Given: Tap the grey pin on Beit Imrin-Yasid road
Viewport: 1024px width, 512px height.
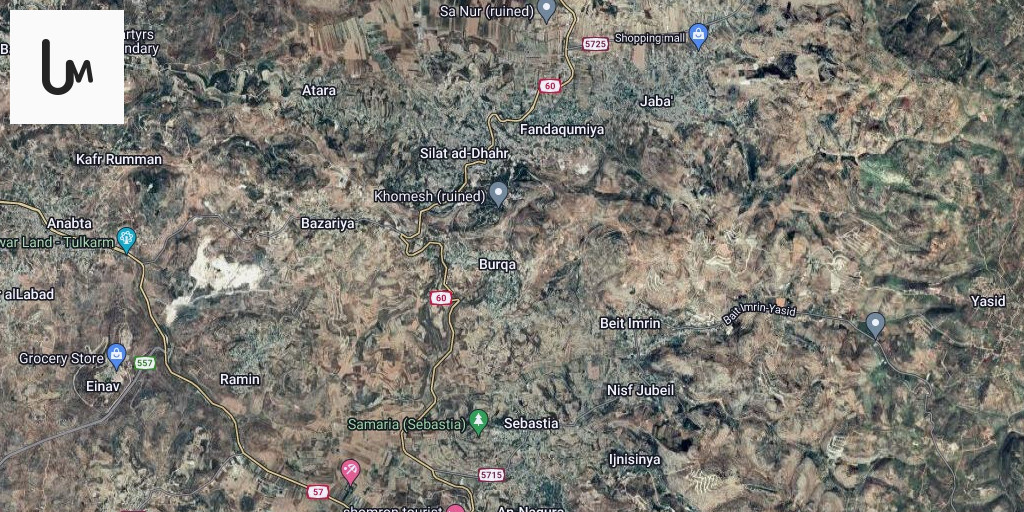Looking at the screenshot, I should [875, 324].
